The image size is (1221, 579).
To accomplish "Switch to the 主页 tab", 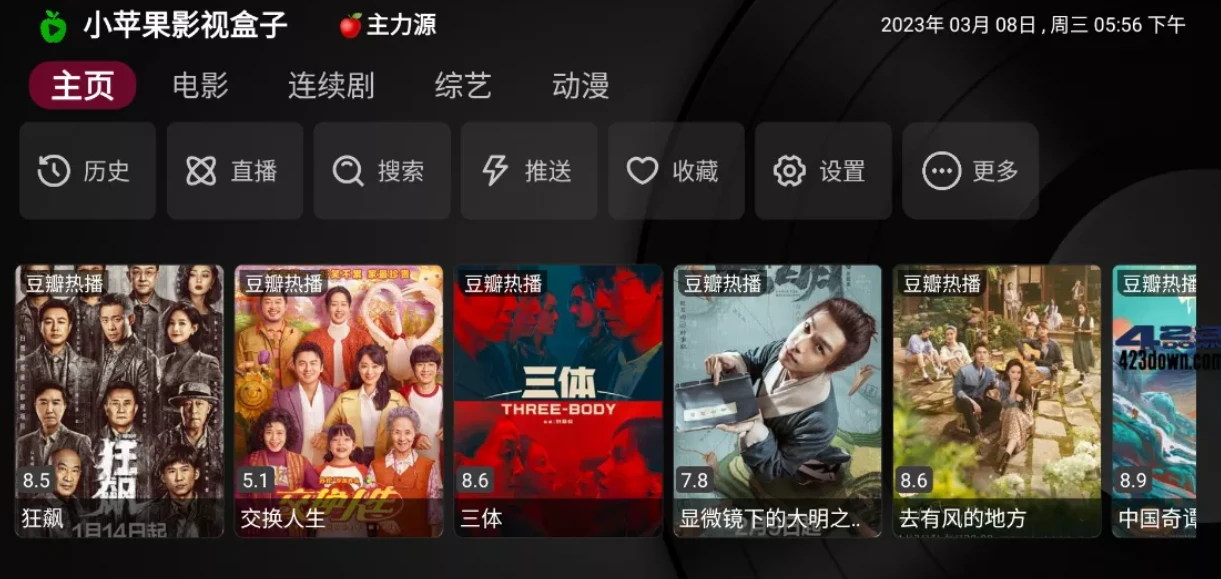I will point(82,86).
